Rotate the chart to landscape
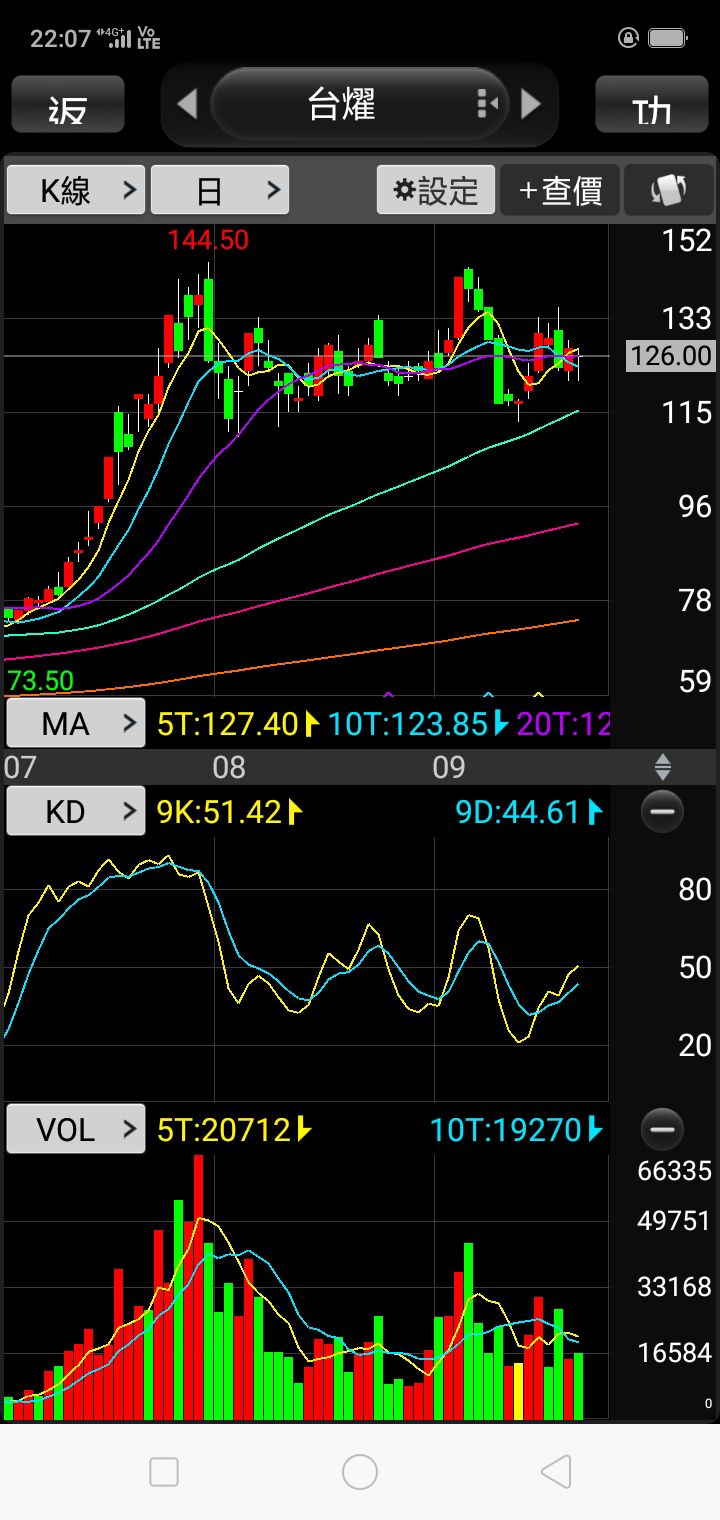The image size is (720, 1520). (x=669, y=190)
